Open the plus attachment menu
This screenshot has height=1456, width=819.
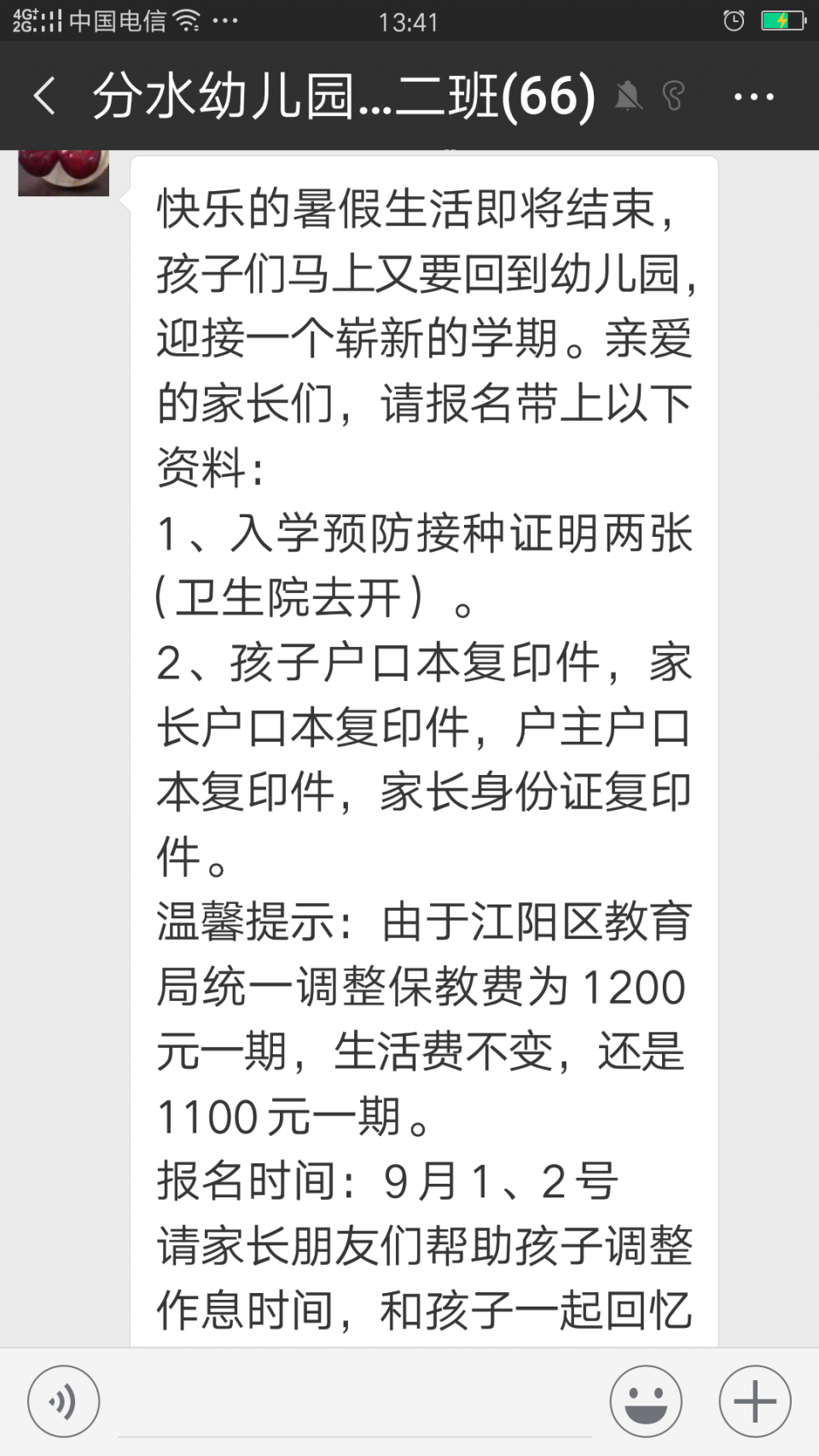coord(755,1401)
